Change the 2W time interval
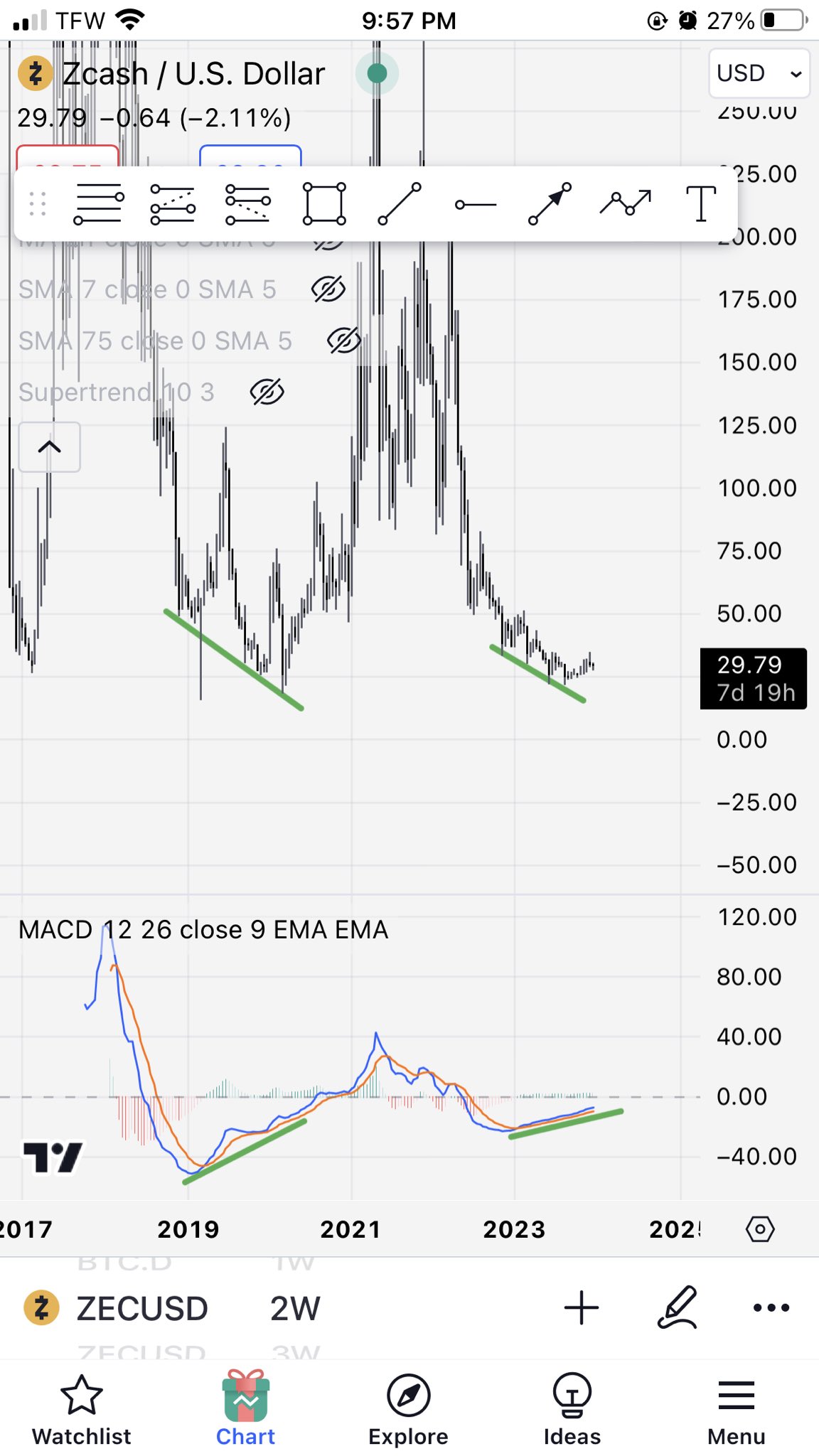This screenshot has height=1456, width=819. [295, 1308]
